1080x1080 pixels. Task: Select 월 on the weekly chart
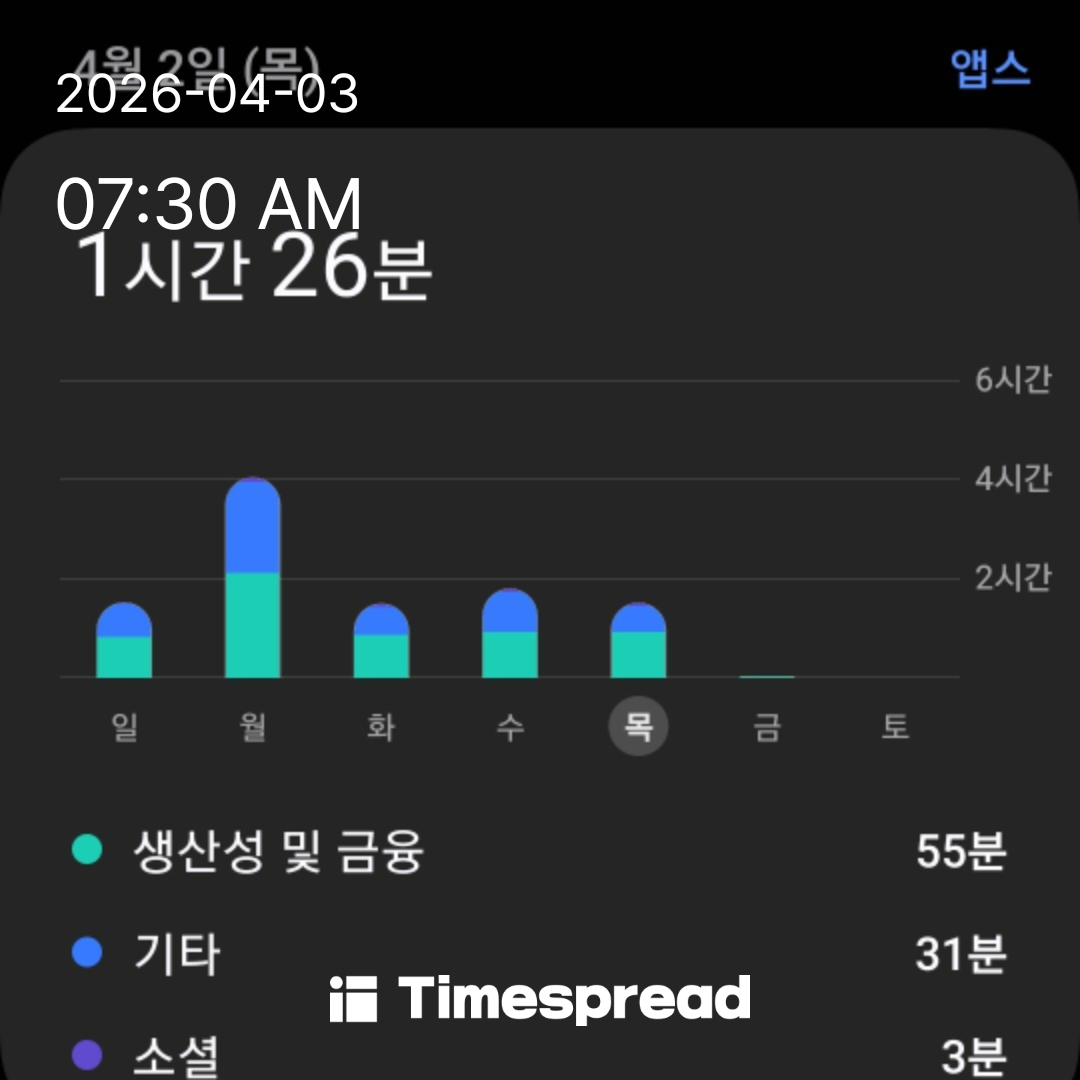tap(253, 727)
